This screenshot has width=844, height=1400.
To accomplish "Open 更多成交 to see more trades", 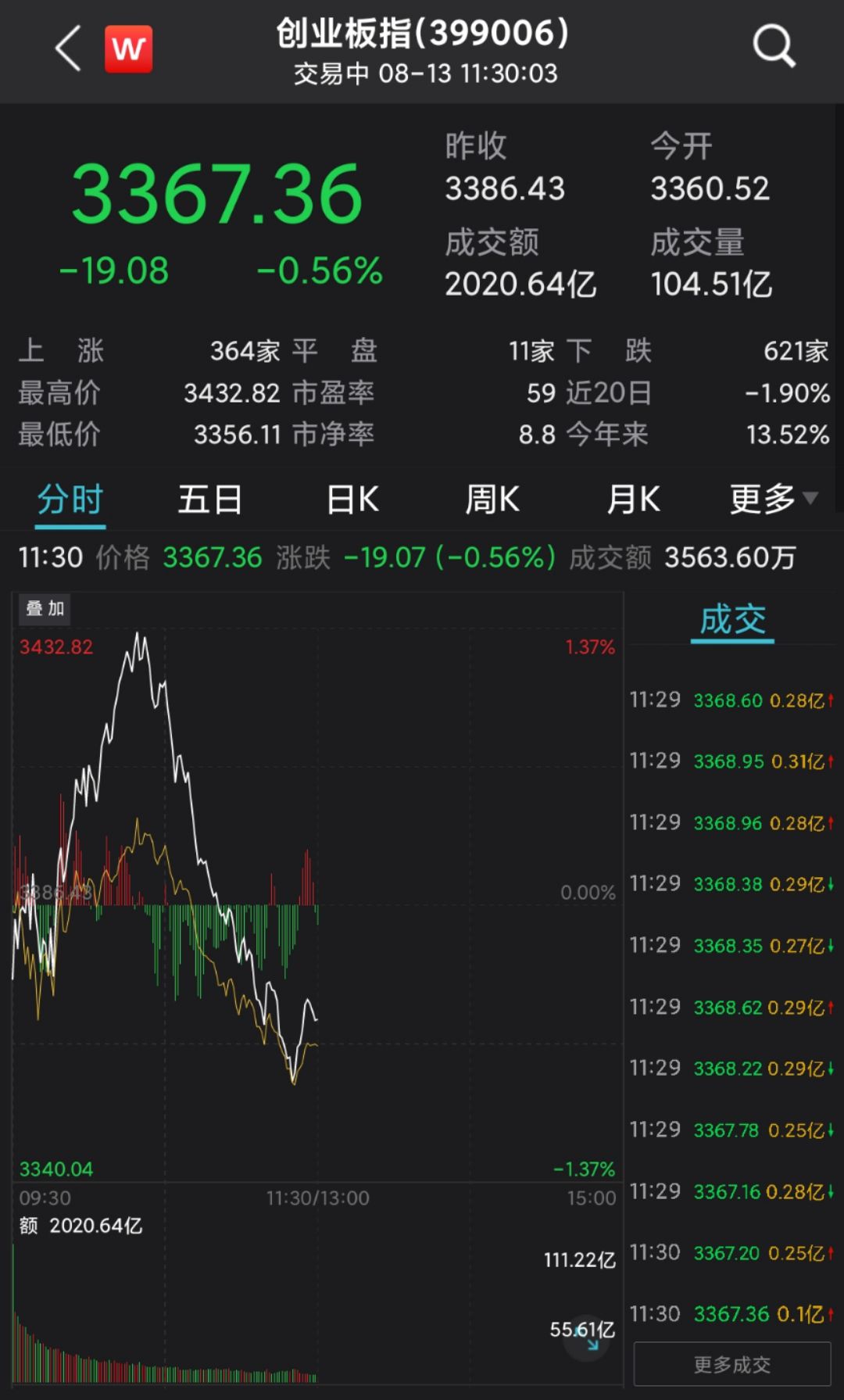I will (732, 1364).
